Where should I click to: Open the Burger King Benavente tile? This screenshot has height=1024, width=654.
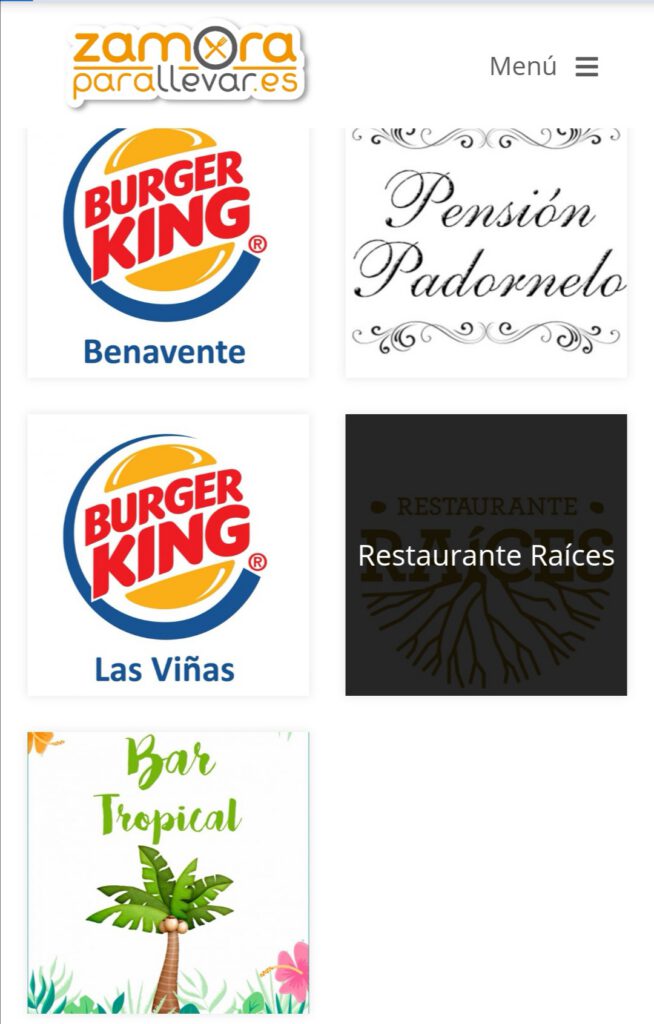point(168,253)
